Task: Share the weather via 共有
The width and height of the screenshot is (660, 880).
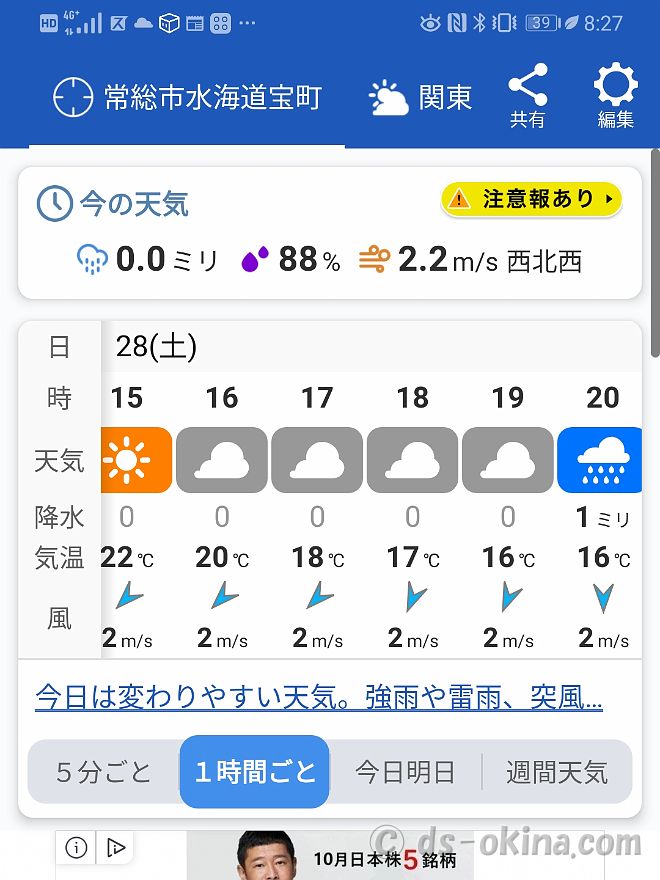Action: (528, 97)
